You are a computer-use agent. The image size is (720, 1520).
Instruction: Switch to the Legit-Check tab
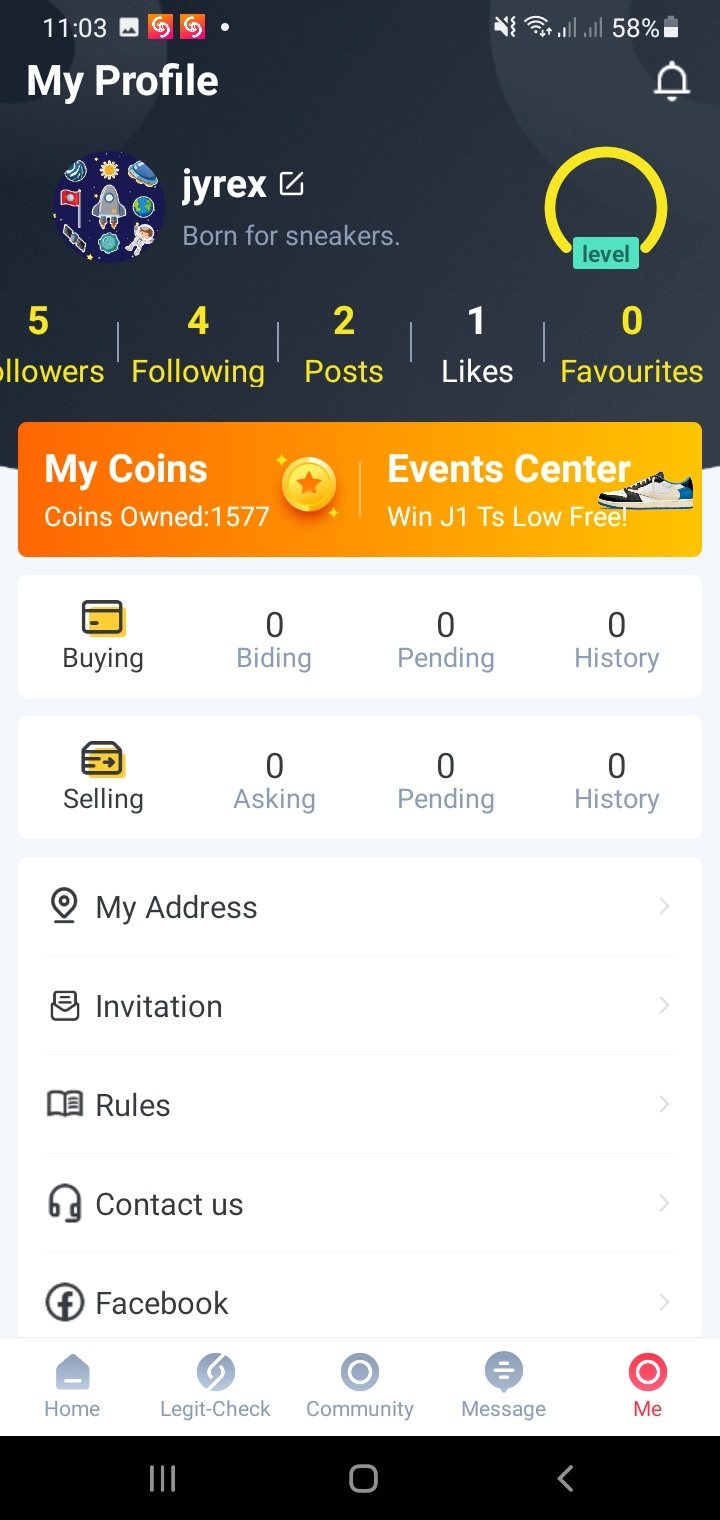pos(215,1386)
